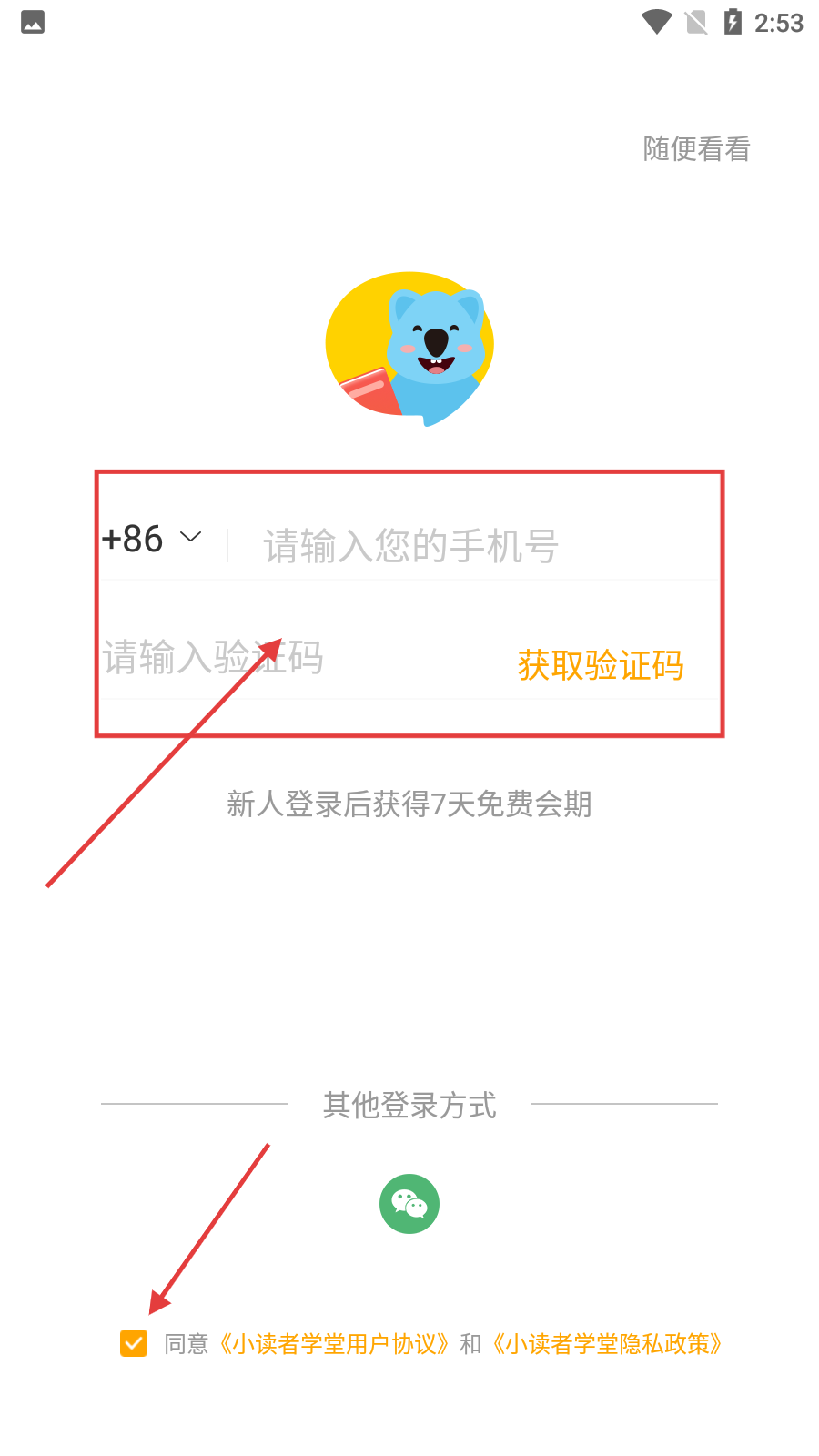Tap 获取验证码 to request code

click(x=601, y=665)
